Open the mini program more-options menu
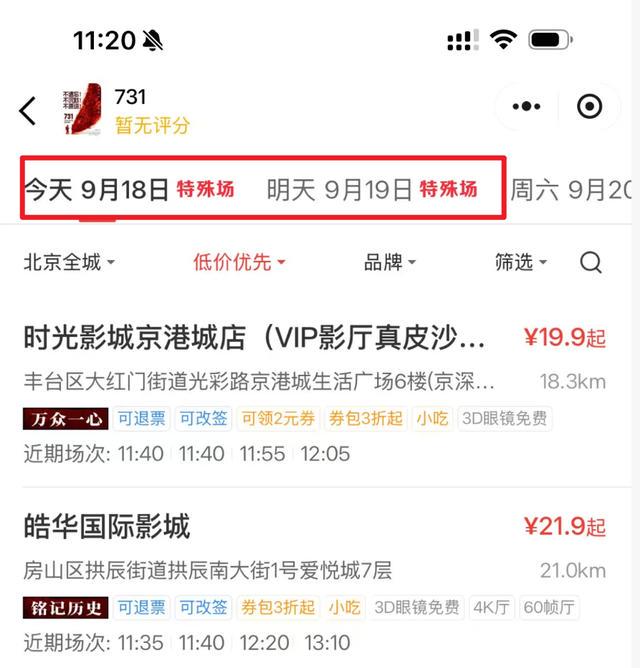640x668 pixels. 527,107
